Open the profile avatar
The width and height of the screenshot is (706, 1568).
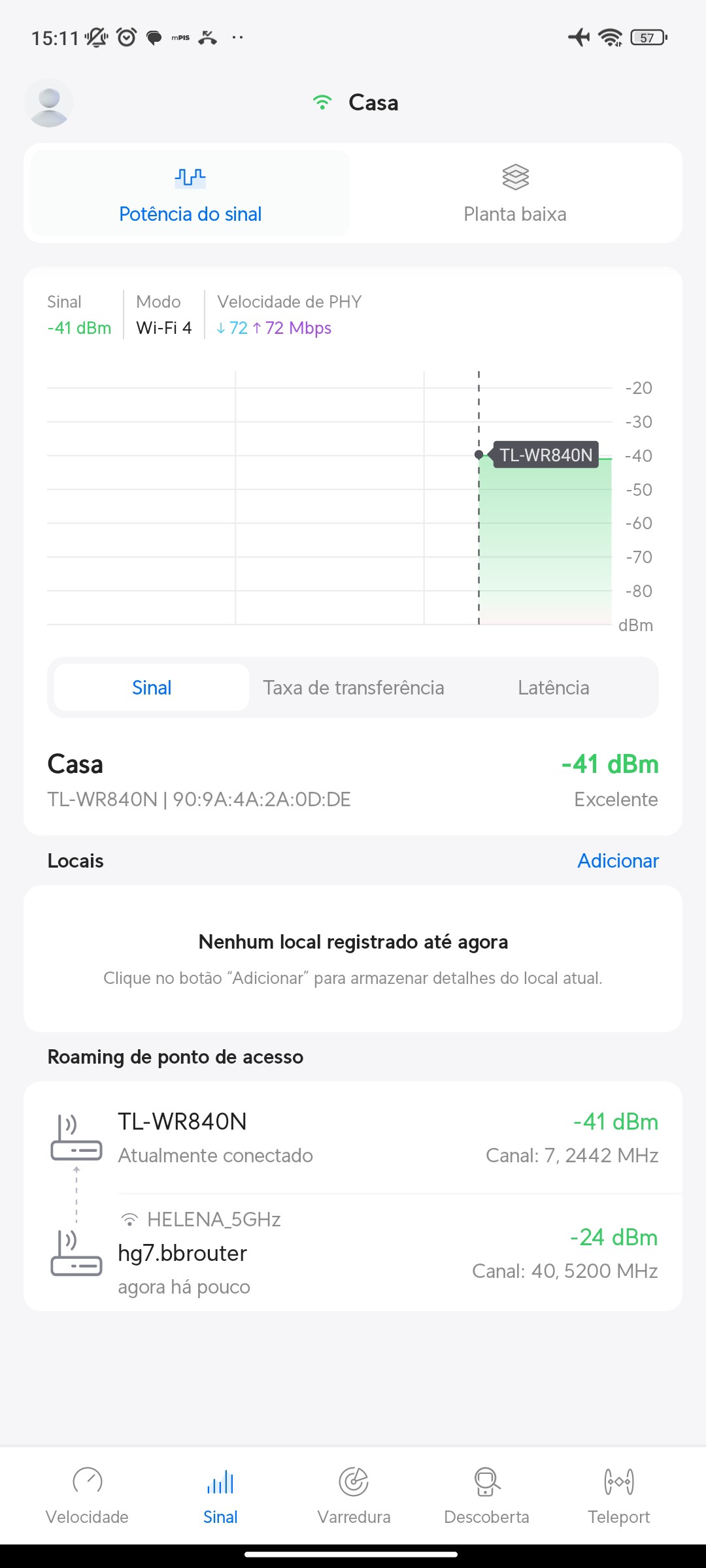49,103
